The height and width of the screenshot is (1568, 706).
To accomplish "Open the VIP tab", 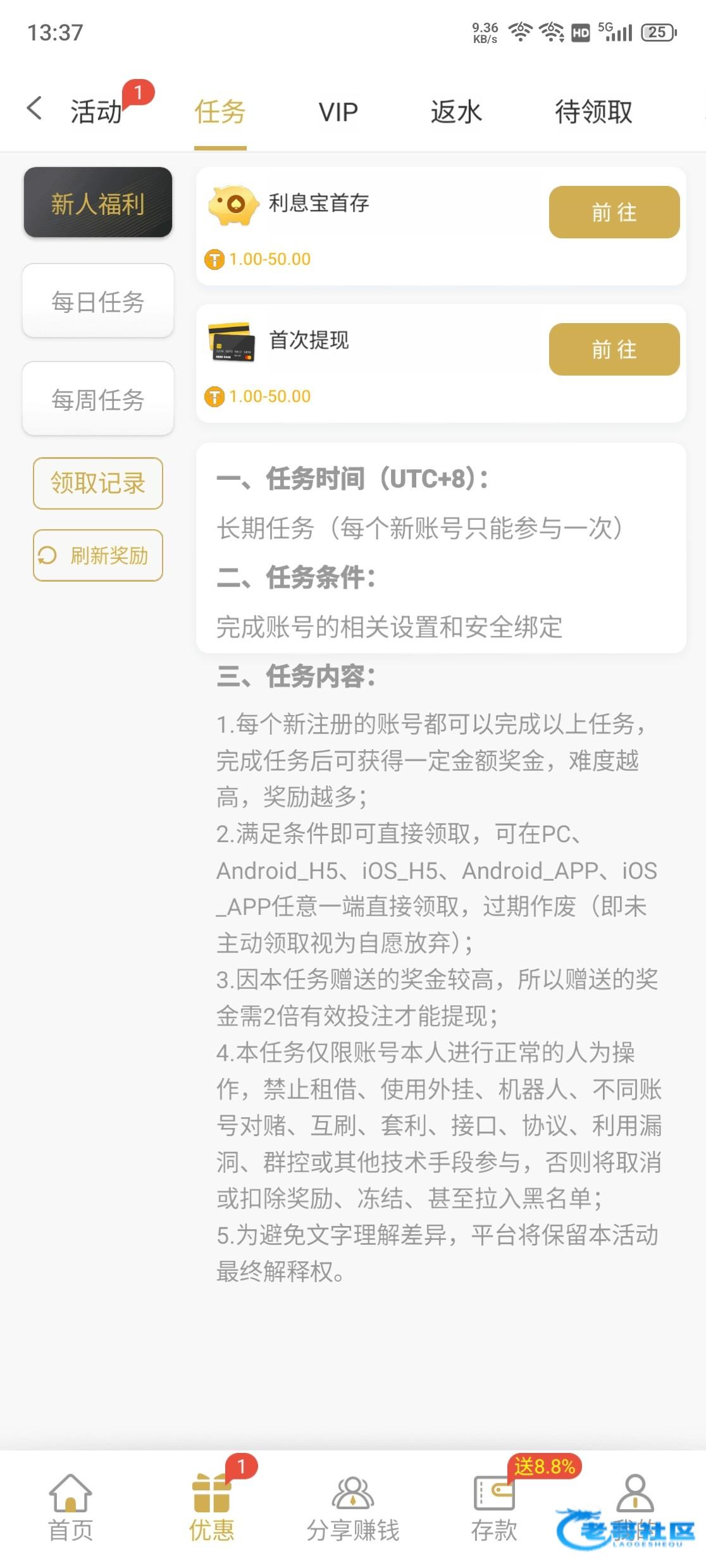I will pyautogui.click(x=338, y=112).
